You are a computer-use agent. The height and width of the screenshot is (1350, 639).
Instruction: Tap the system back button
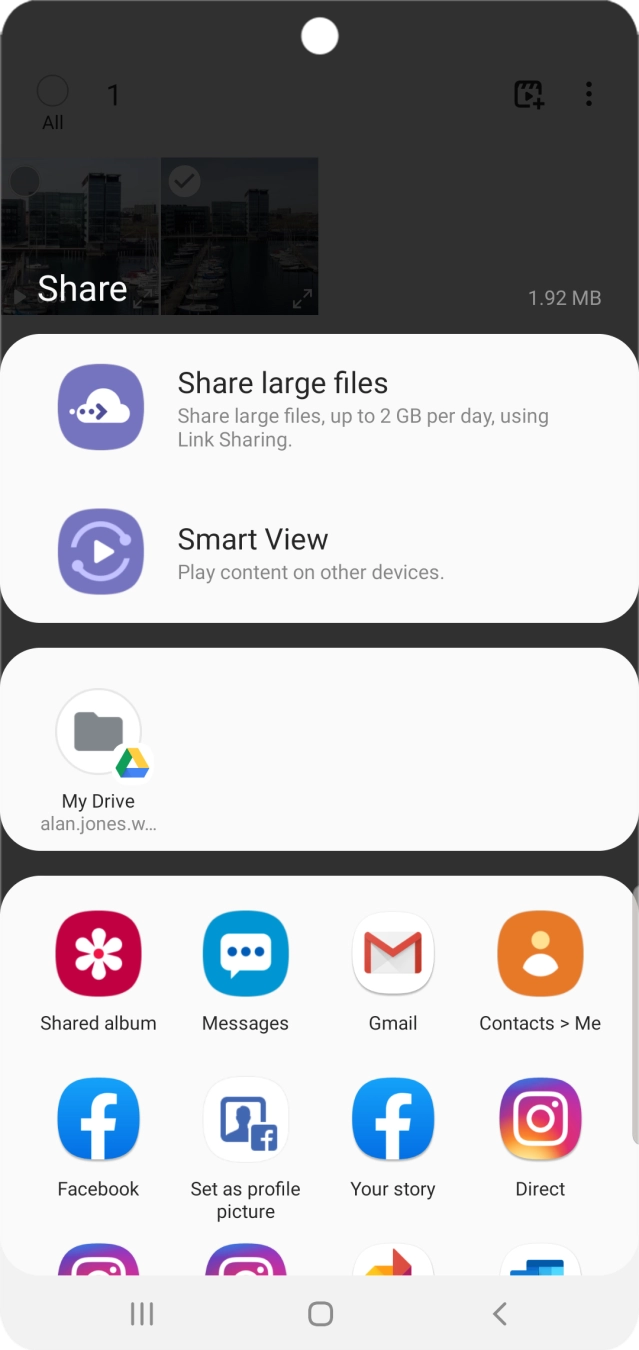click(x=500, y=1314)
